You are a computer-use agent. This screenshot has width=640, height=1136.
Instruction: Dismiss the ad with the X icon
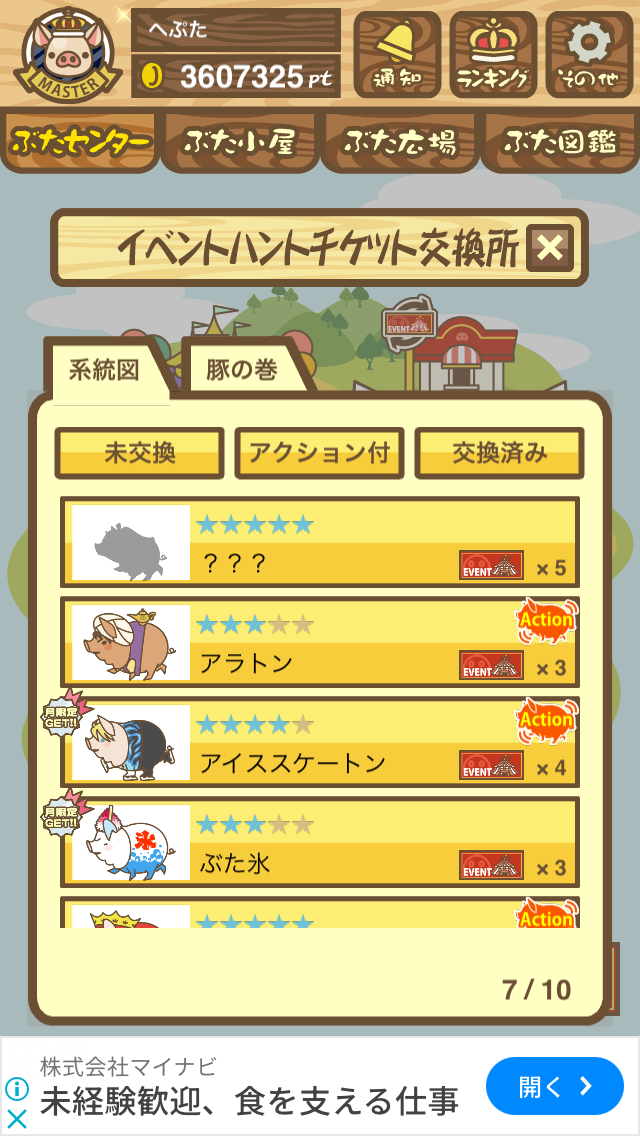tap(17, 1118)
